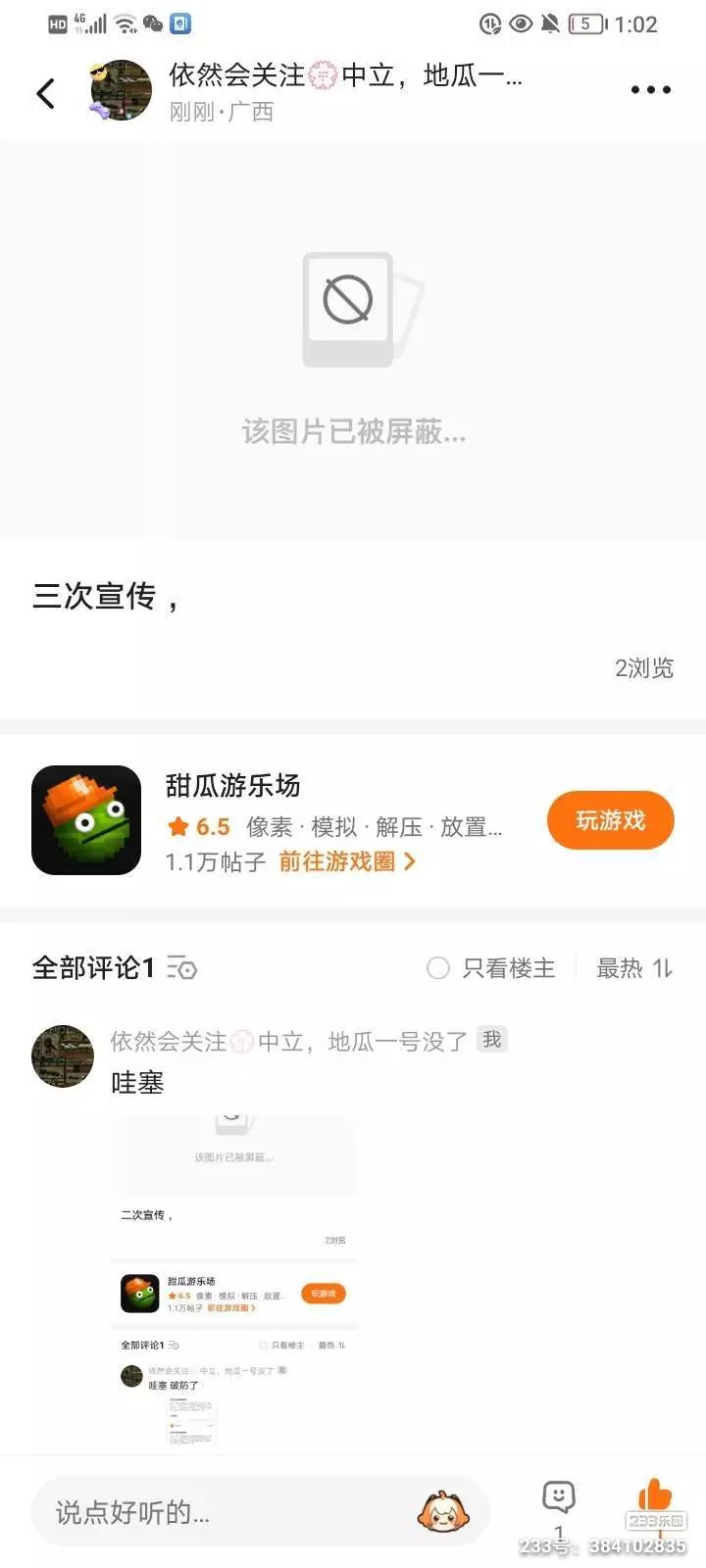Enable the 只看楼主 filter
Image resolution: width=706 pixels, height=1568 pixels.
(491, 968)
